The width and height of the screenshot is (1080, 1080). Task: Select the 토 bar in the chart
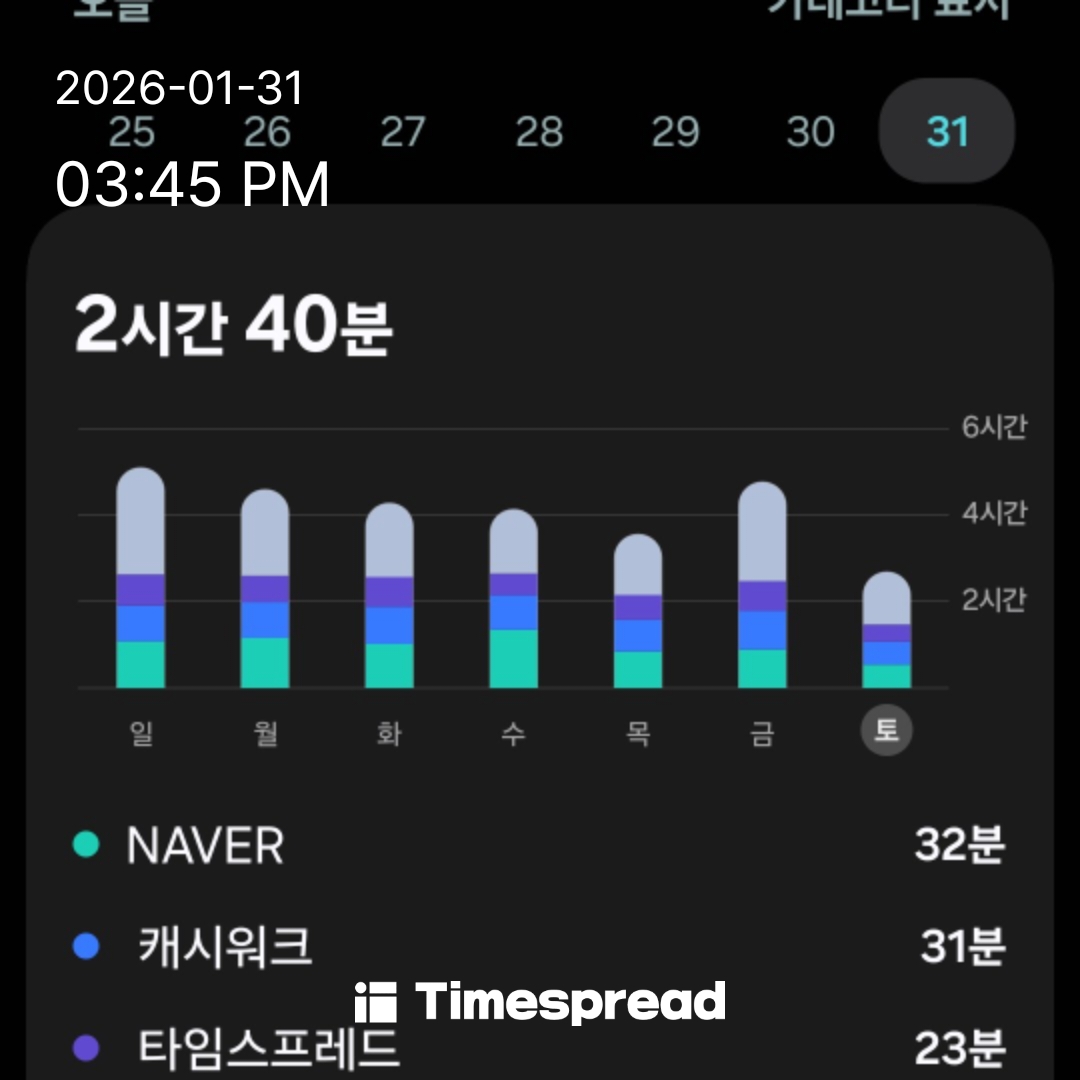(x=887, y=630)
